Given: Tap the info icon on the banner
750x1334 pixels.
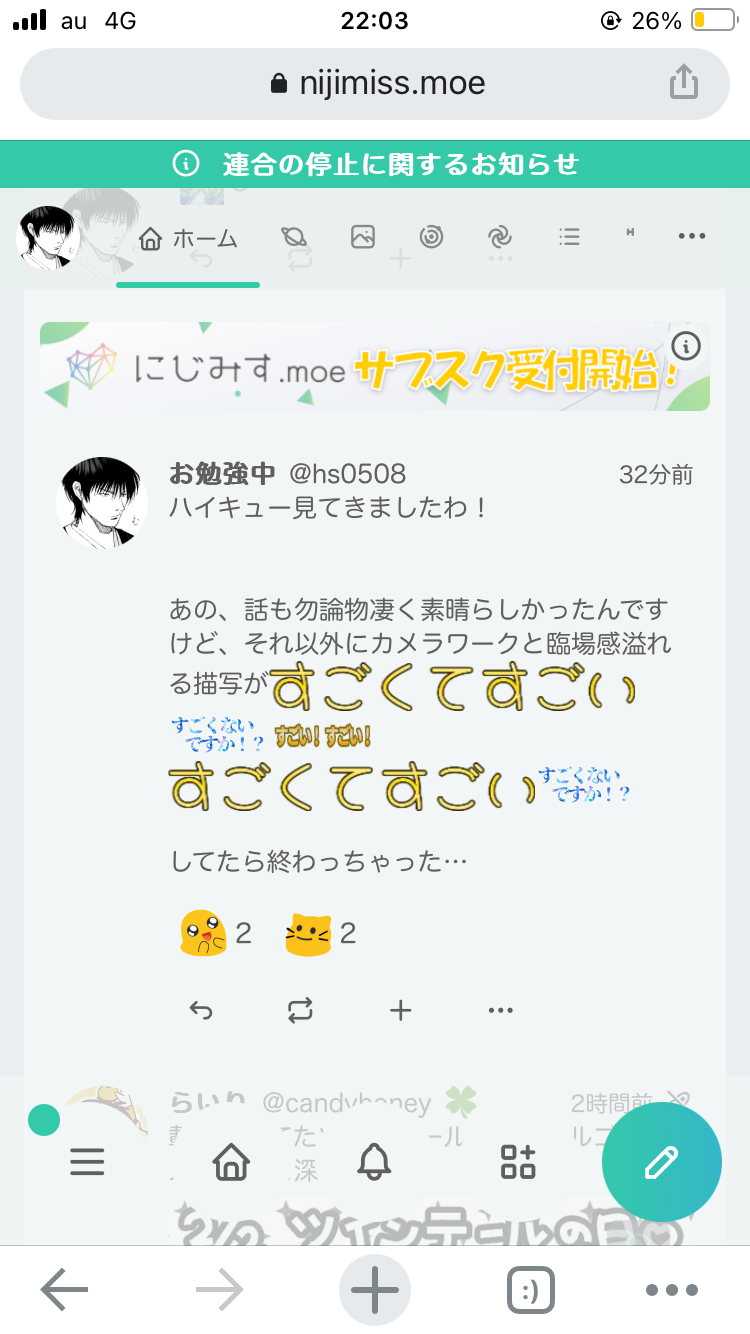Looking at the screenshot, I should coord(686,346).
